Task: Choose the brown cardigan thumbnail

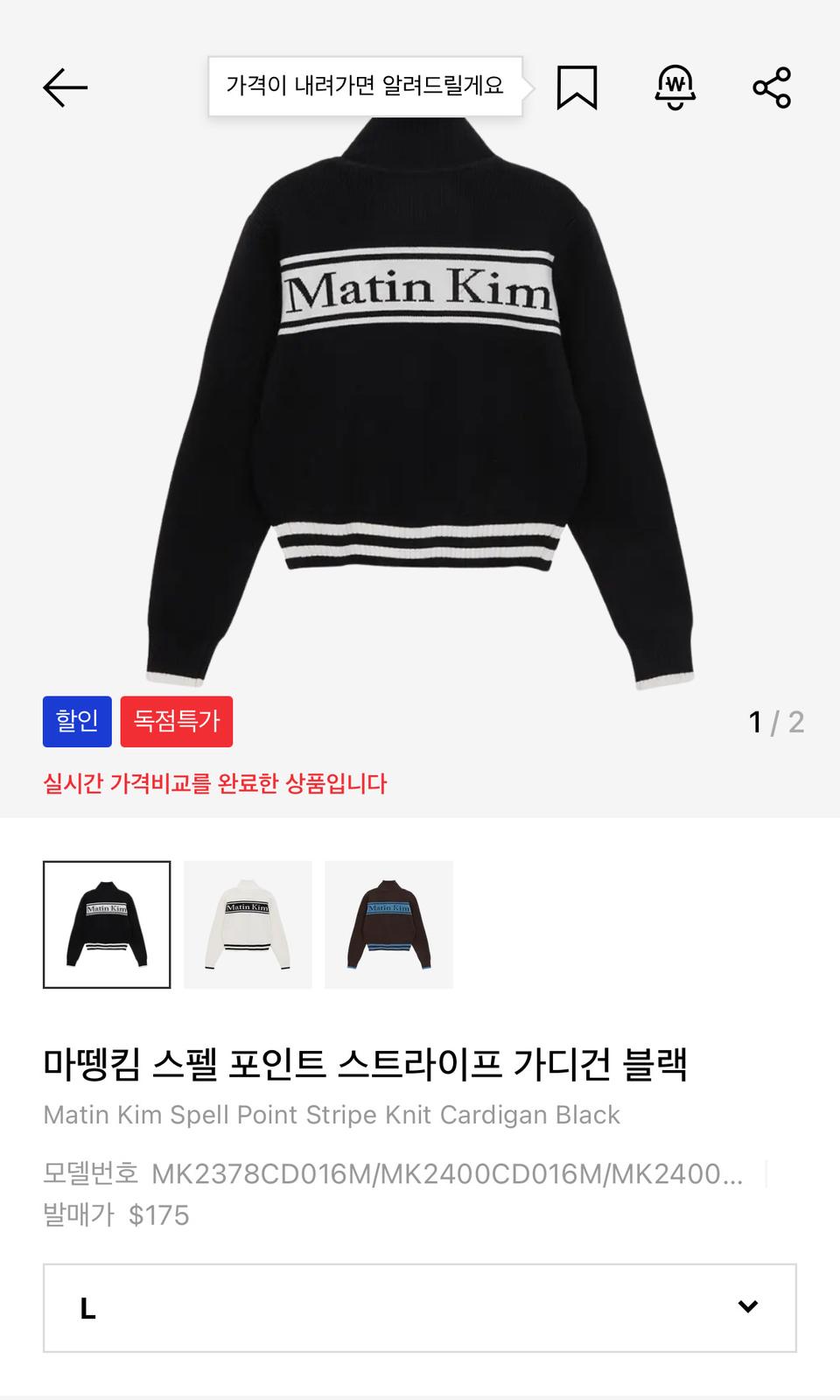Action: tap(388, 924)
